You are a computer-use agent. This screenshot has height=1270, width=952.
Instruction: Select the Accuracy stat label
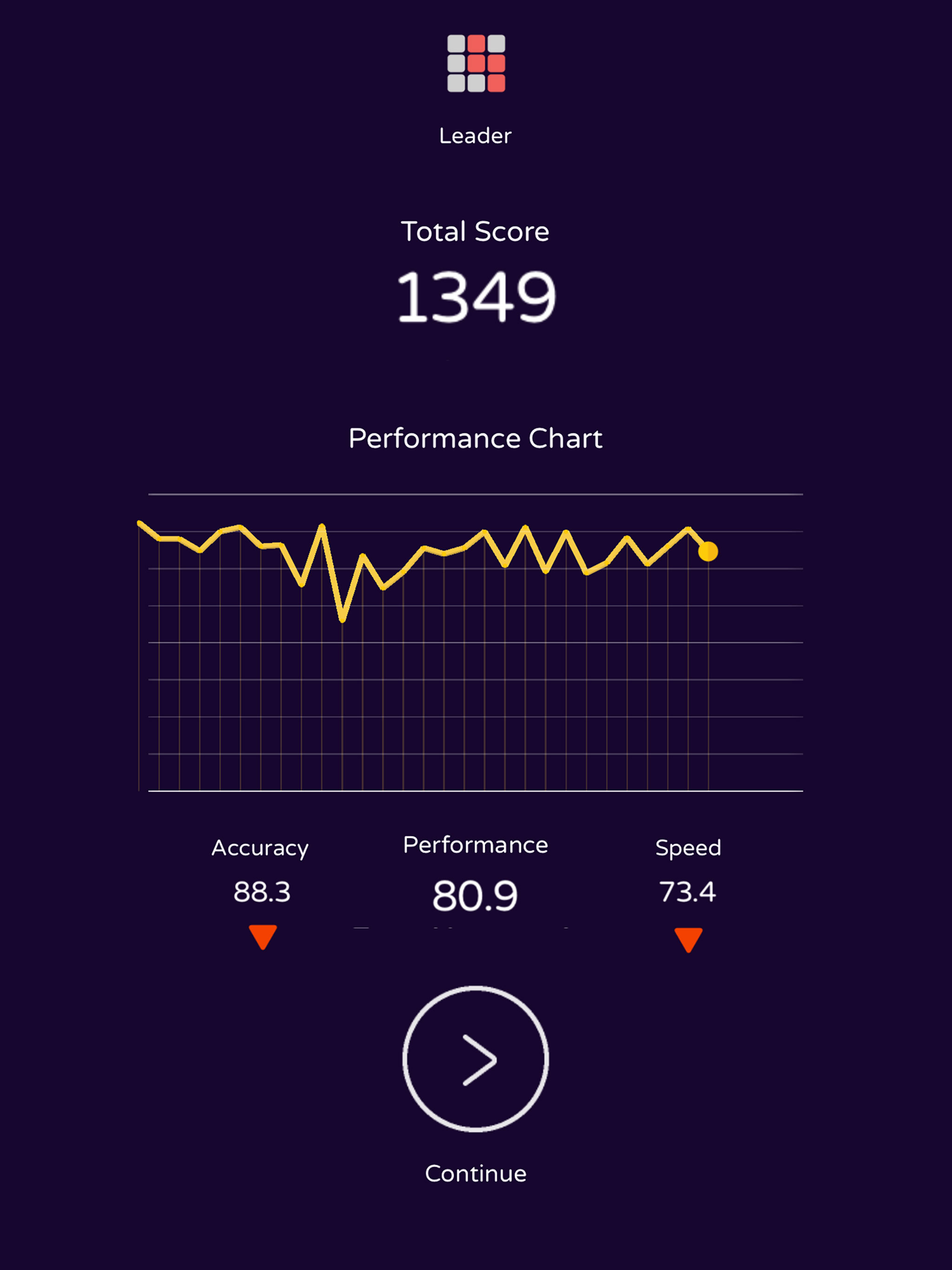(x=260, y=848)
